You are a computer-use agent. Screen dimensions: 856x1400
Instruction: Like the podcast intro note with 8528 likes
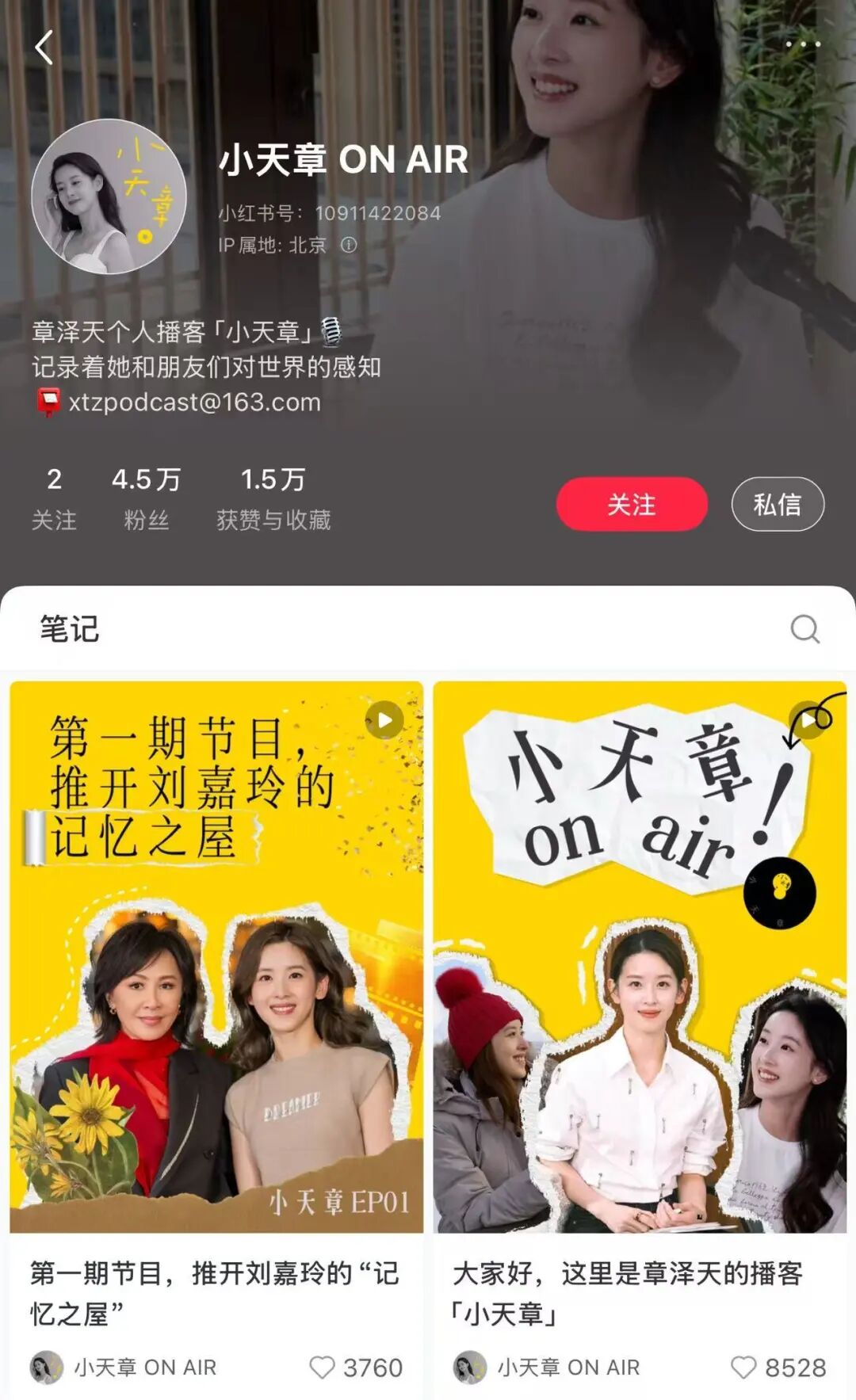(743, 1368)
